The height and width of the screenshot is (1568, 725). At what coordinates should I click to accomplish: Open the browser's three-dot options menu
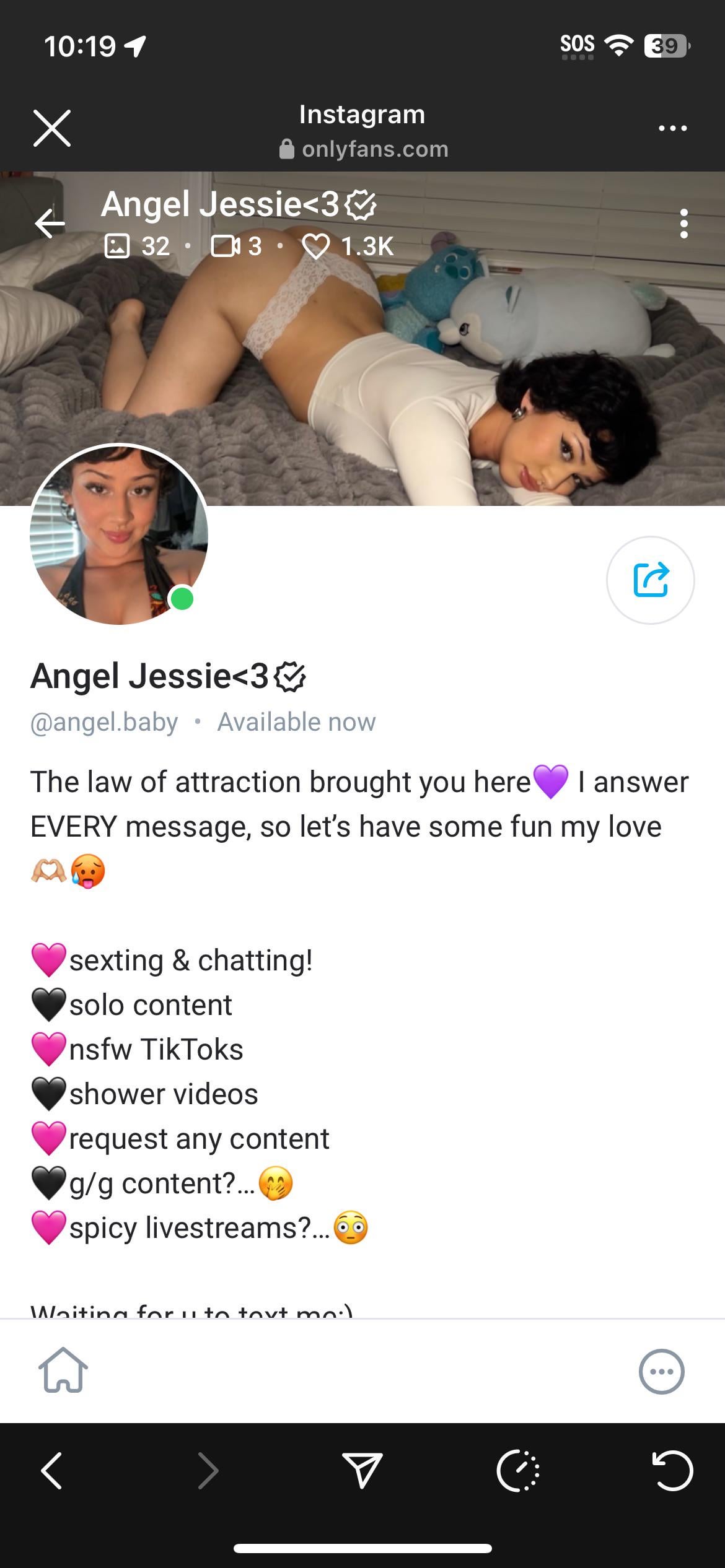tap(673, 128)
